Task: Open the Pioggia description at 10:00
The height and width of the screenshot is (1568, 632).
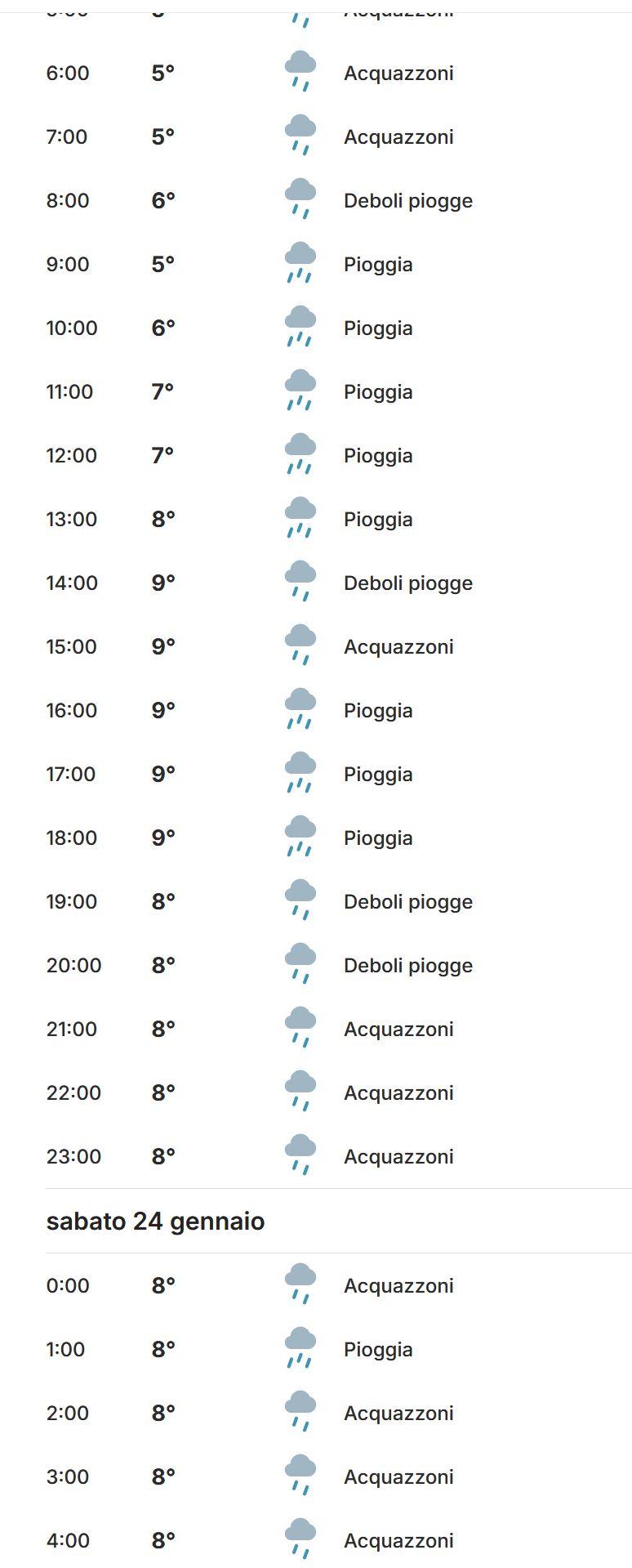Action: point(376,328)
